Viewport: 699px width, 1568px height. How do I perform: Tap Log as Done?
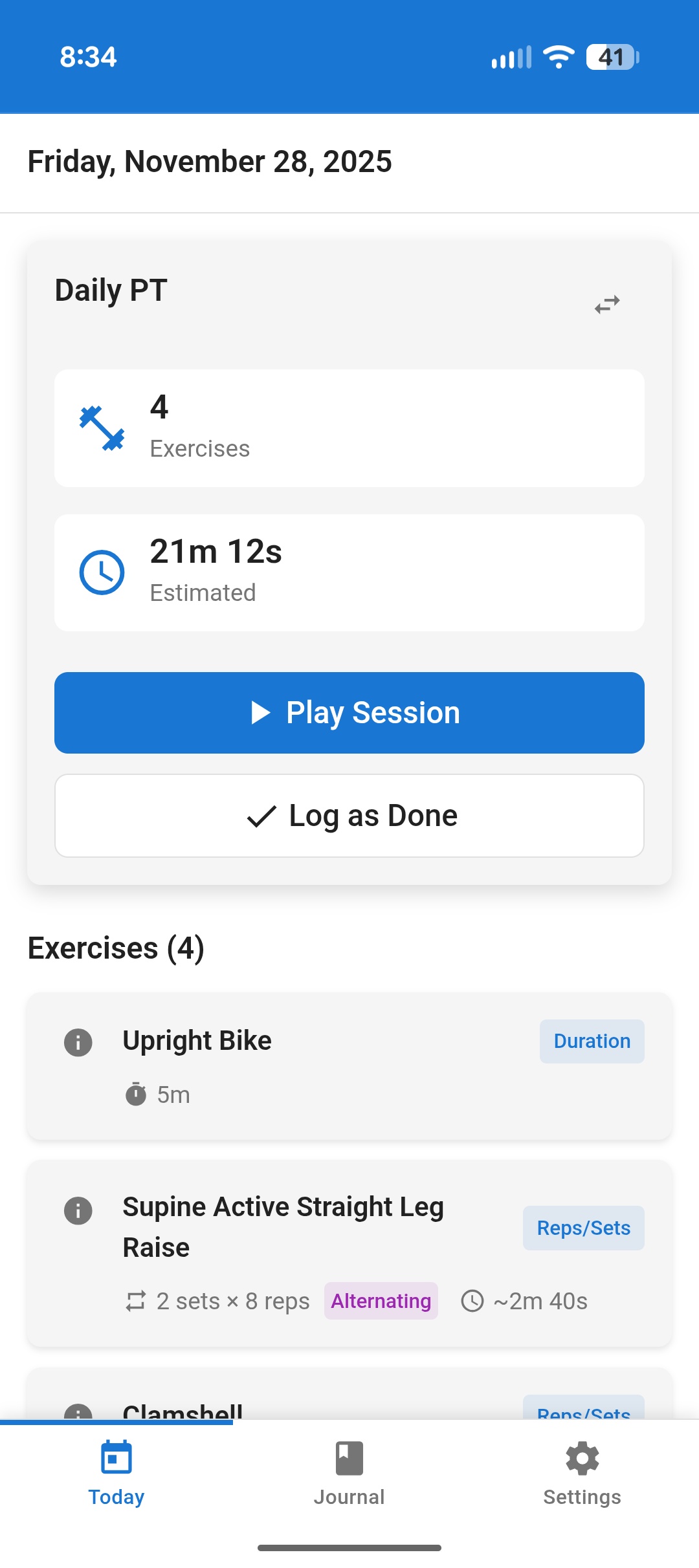click(x=349, y=816)
